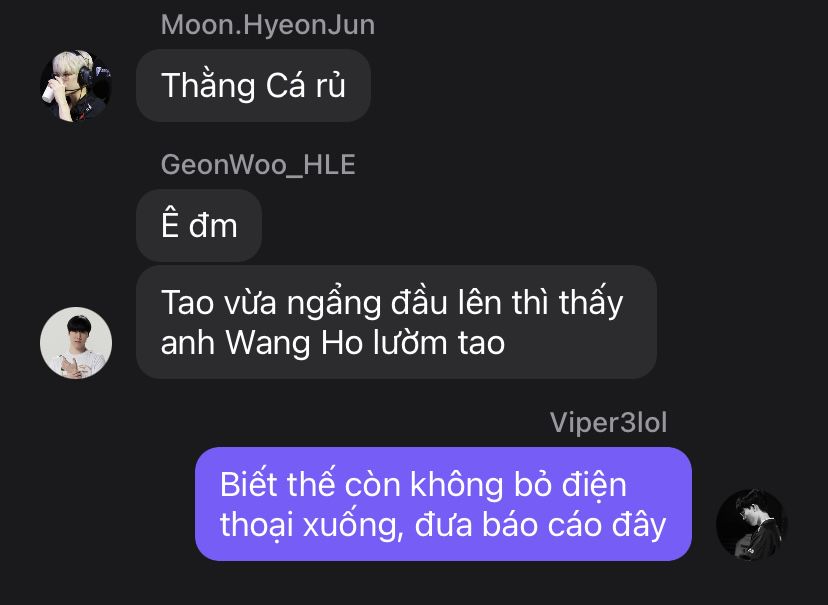Open GeonWoo_HLE's profile picture

coord(75,343)
